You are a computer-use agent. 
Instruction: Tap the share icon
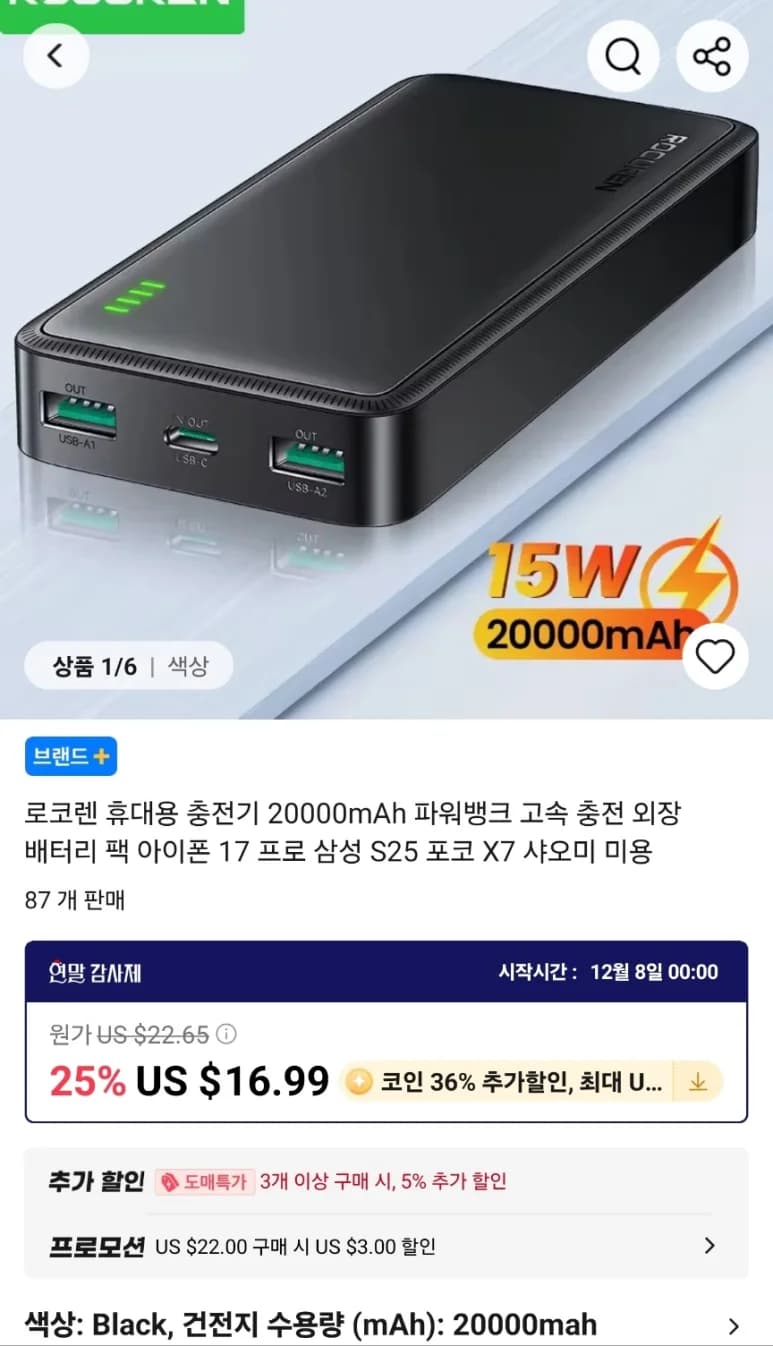tap(712, 57)
